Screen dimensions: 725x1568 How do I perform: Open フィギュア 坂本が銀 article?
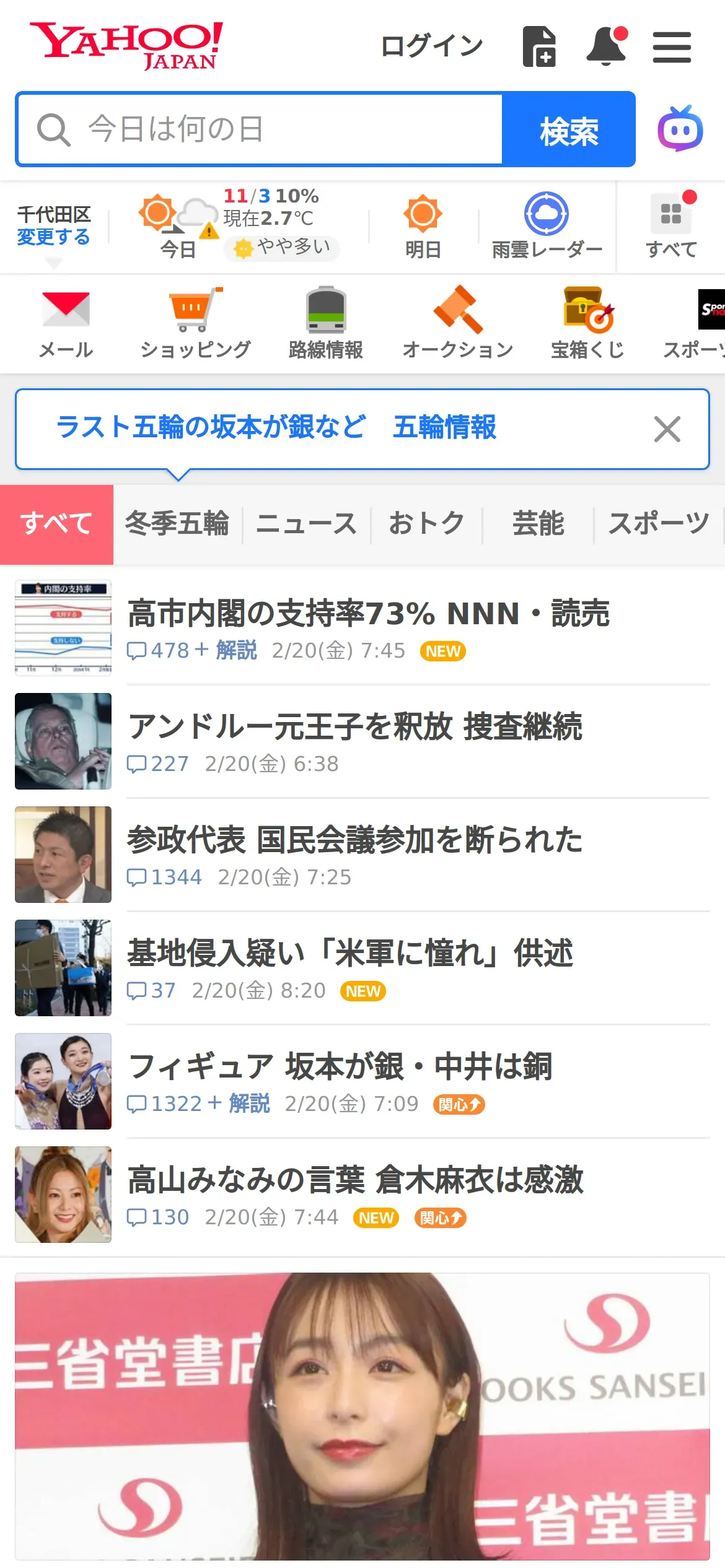coord(340,1067)
